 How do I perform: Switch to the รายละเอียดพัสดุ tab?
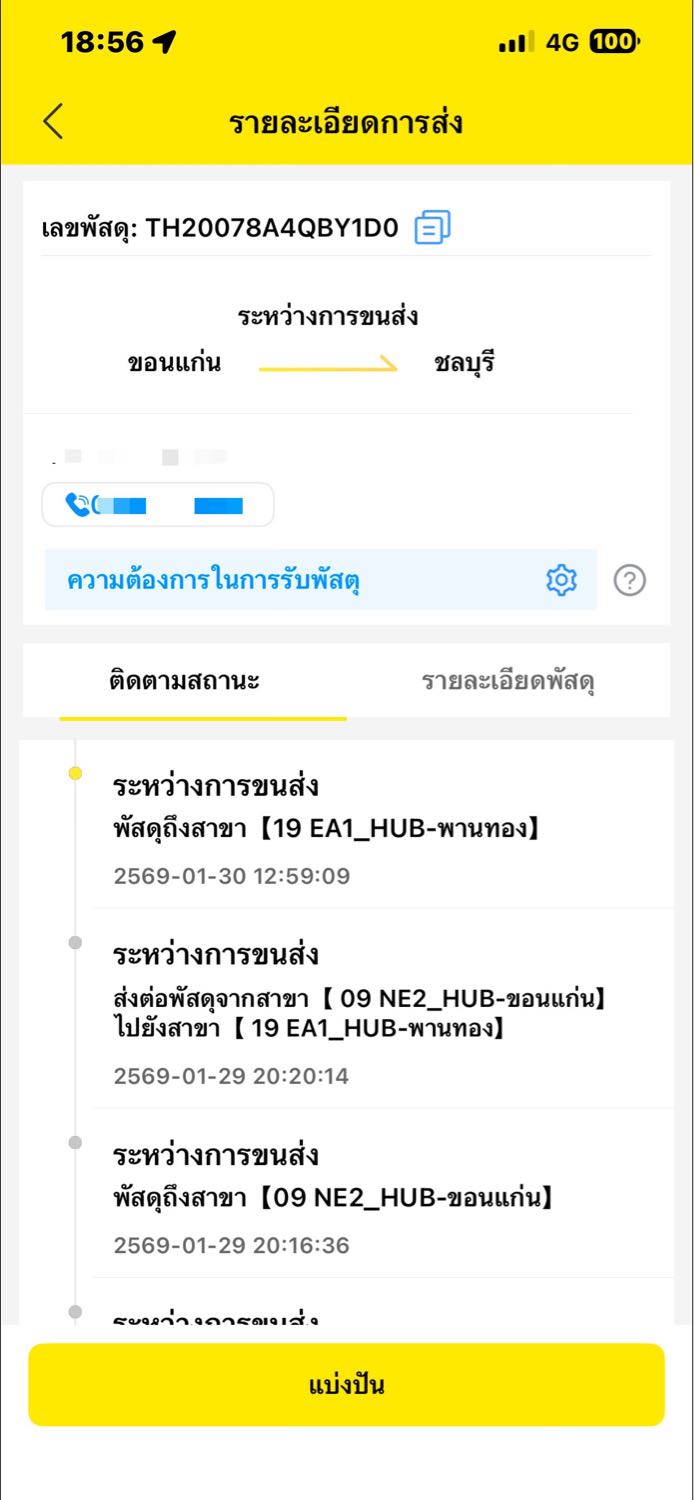click(x=508, y=682)
